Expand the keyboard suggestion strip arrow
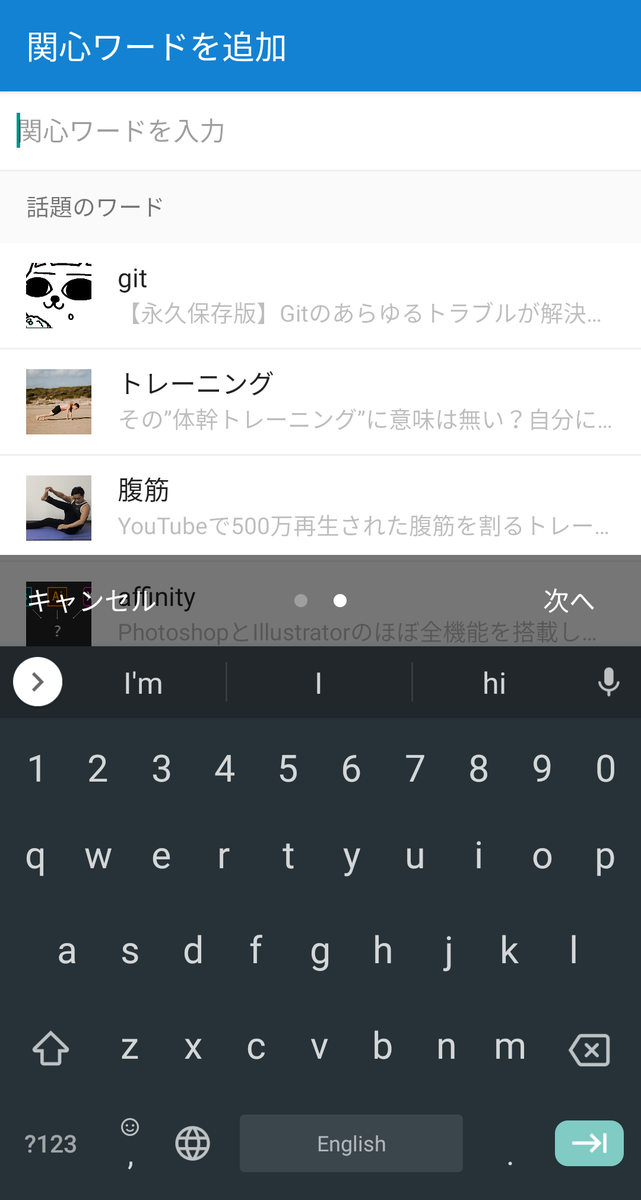The image size is (641, 1200). (38, 683)
